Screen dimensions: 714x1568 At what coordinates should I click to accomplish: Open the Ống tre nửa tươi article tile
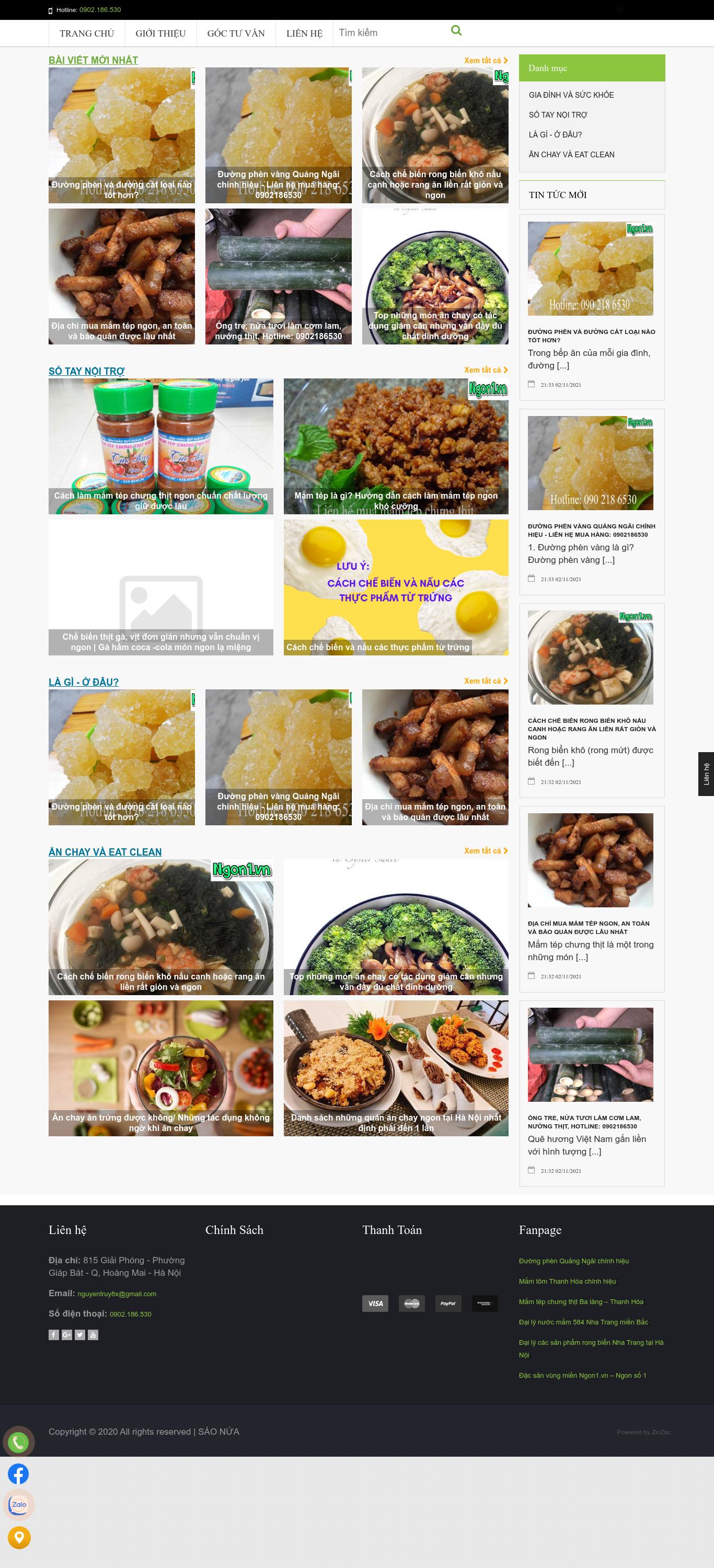point(278,276)
